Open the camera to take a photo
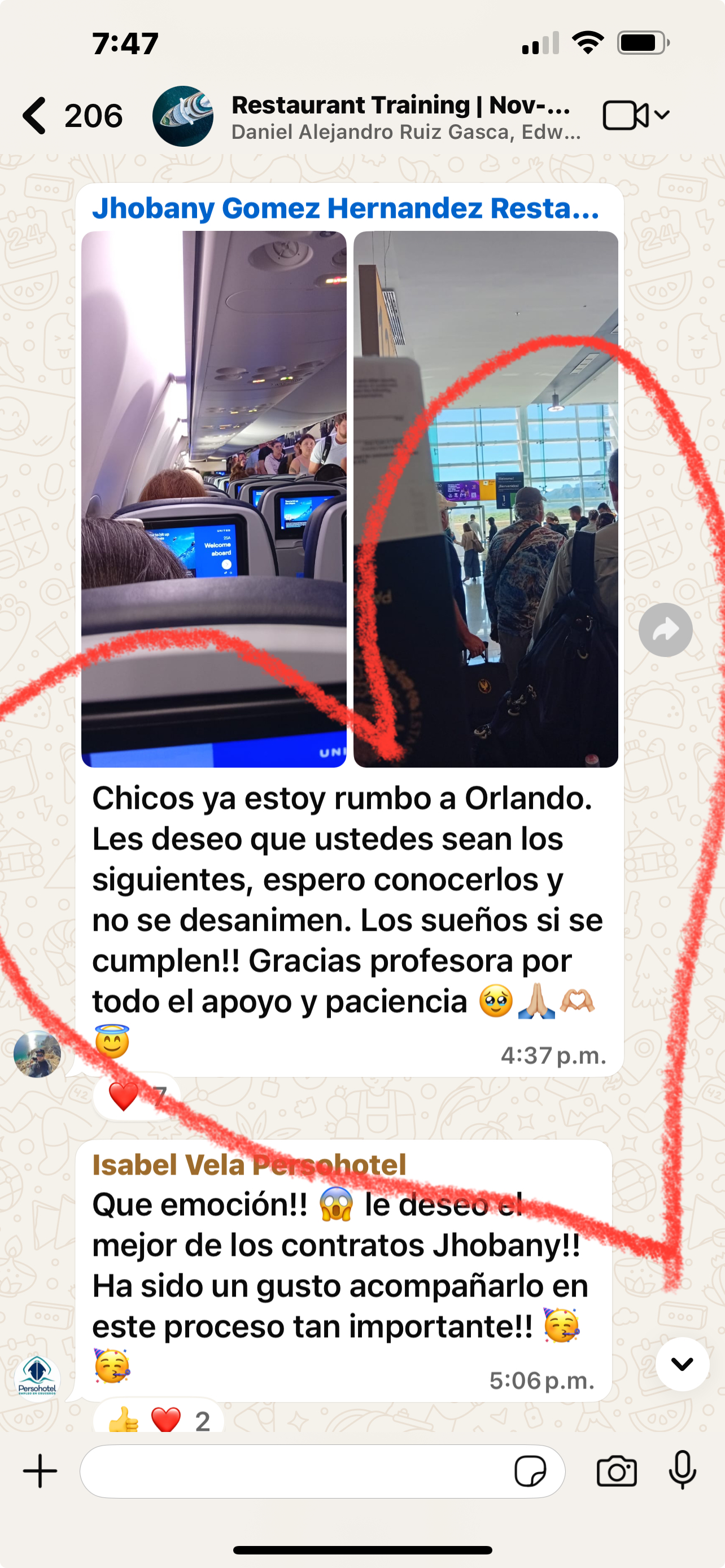The height and width of the screenshot is (1568, 725). click(616, 1471)
